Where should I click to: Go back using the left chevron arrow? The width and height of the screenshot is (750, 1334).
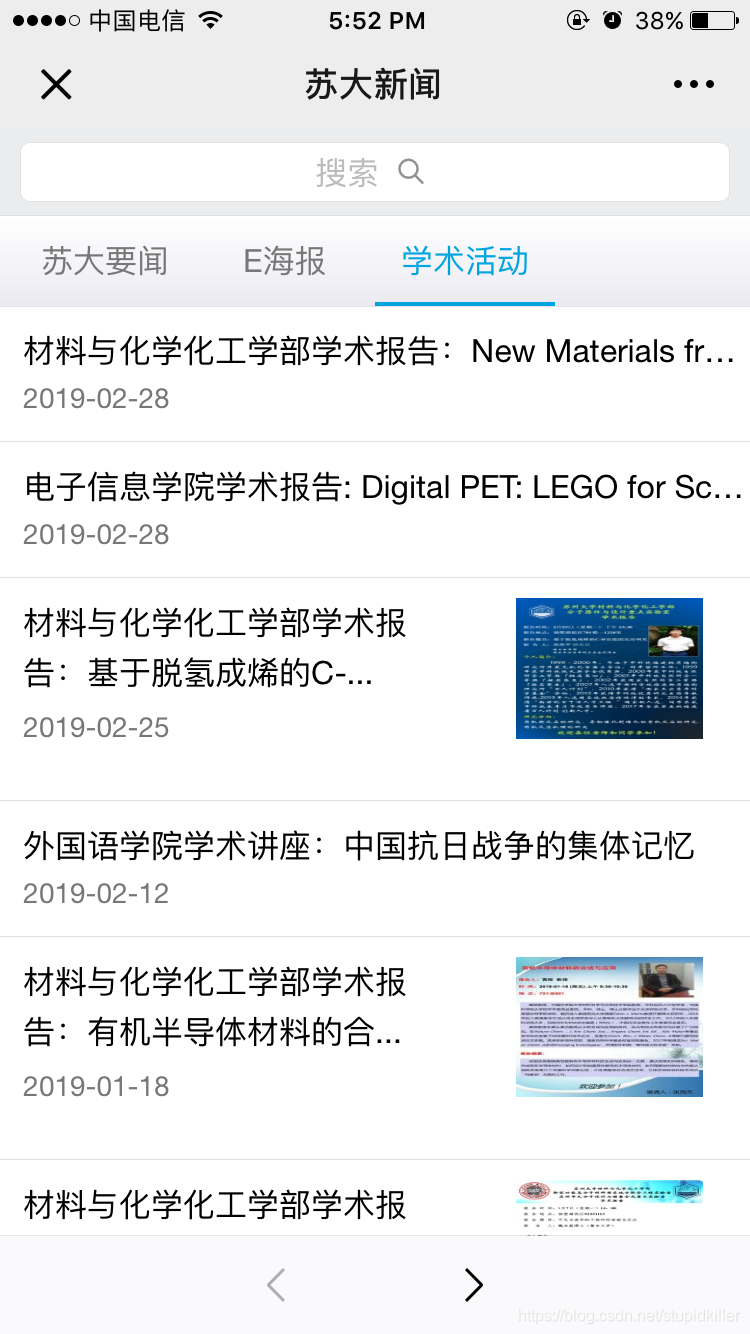275,1284
